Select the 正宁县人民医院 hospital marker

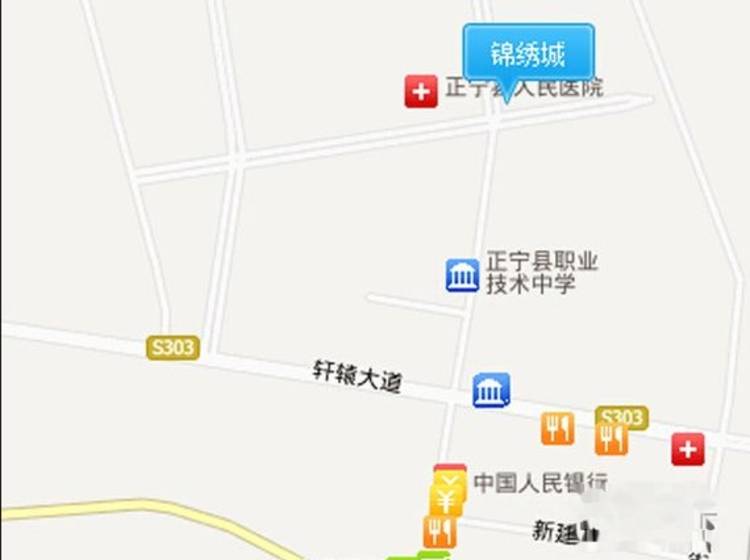point(421,92)
